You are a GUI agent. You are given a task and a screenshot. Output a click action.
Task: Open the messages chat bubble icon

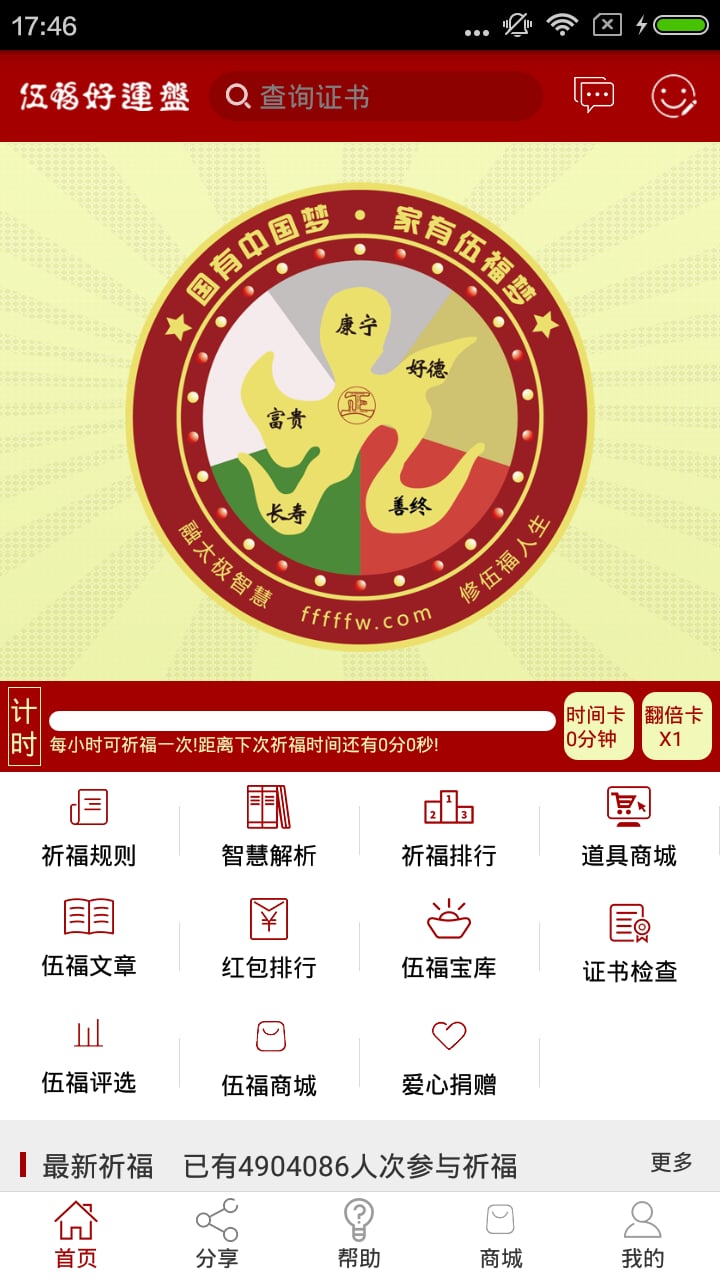tap(594, 96)
